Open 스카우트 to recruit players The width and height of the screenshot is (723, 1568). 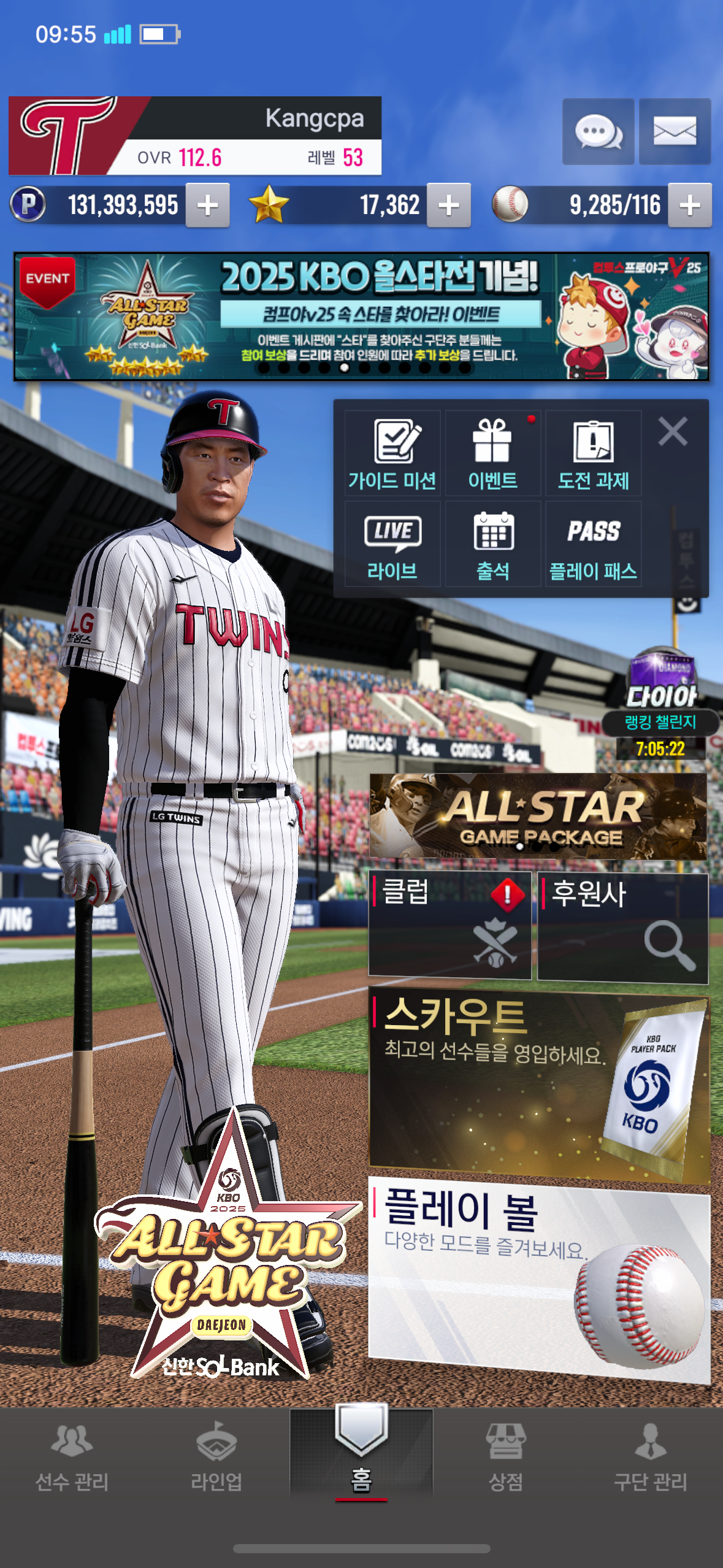coord(538,1086)
